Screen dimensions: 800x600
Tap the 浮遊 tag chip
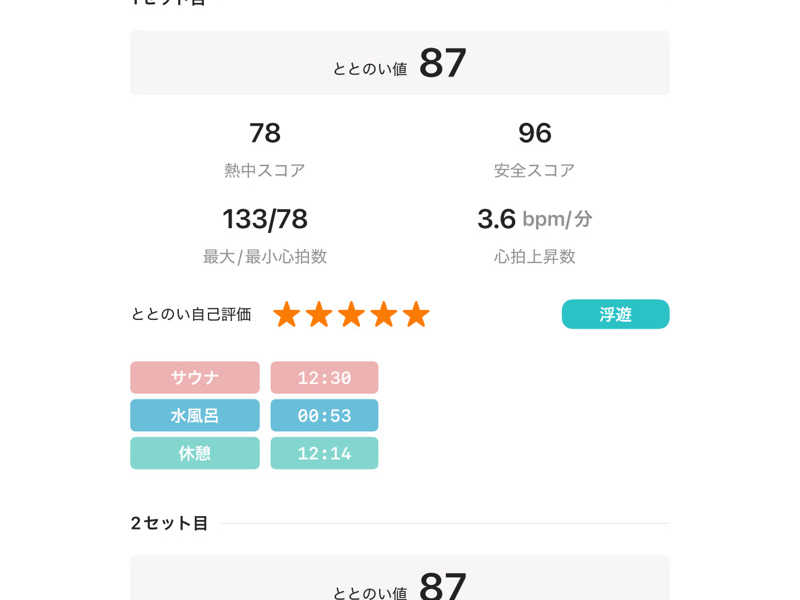coord(615,314)
